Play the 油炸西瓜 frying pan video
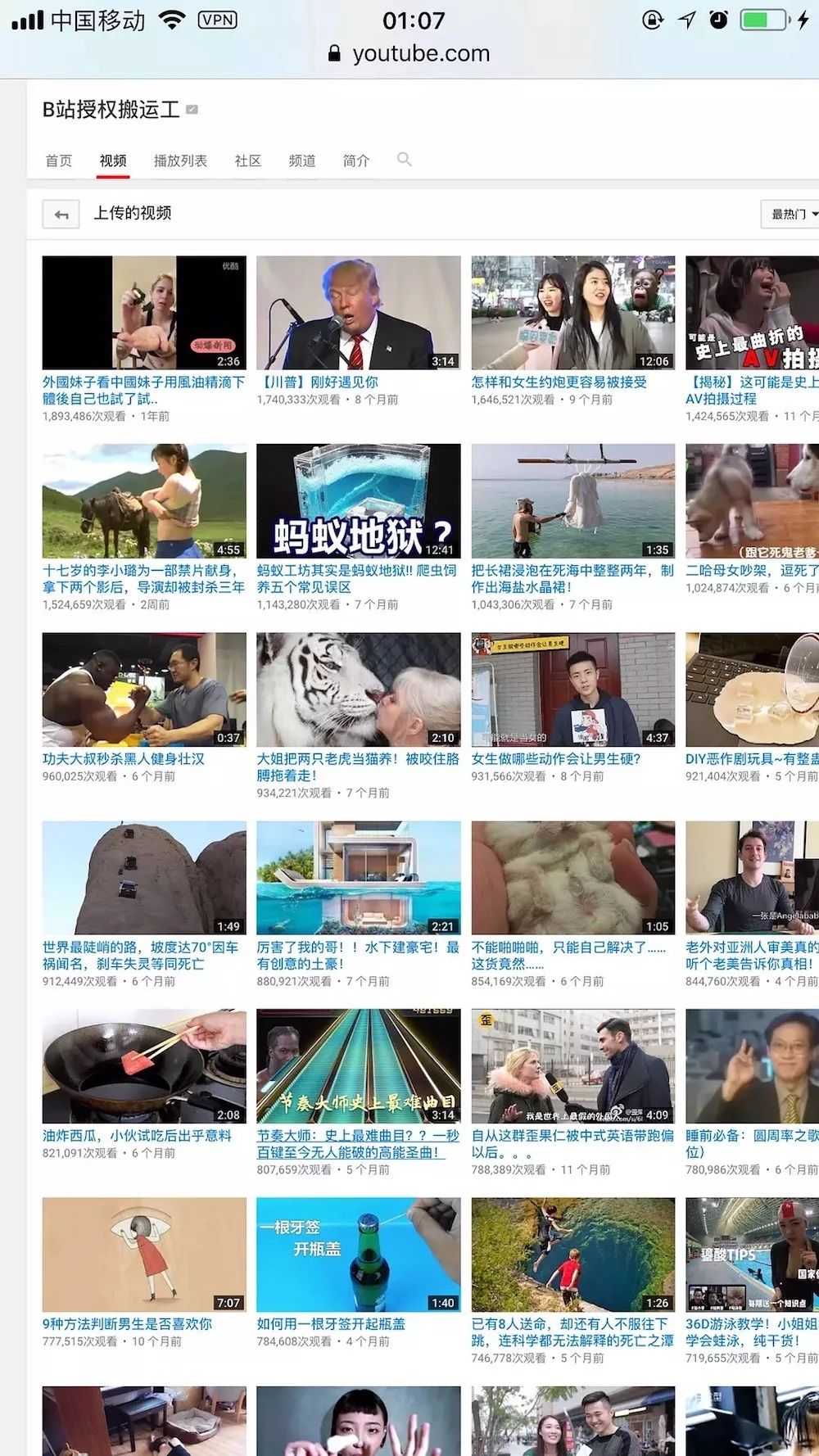Image resolution: width=819 pixels, height=1456 pixels. pyautogui.click(x=144, y=1065)
